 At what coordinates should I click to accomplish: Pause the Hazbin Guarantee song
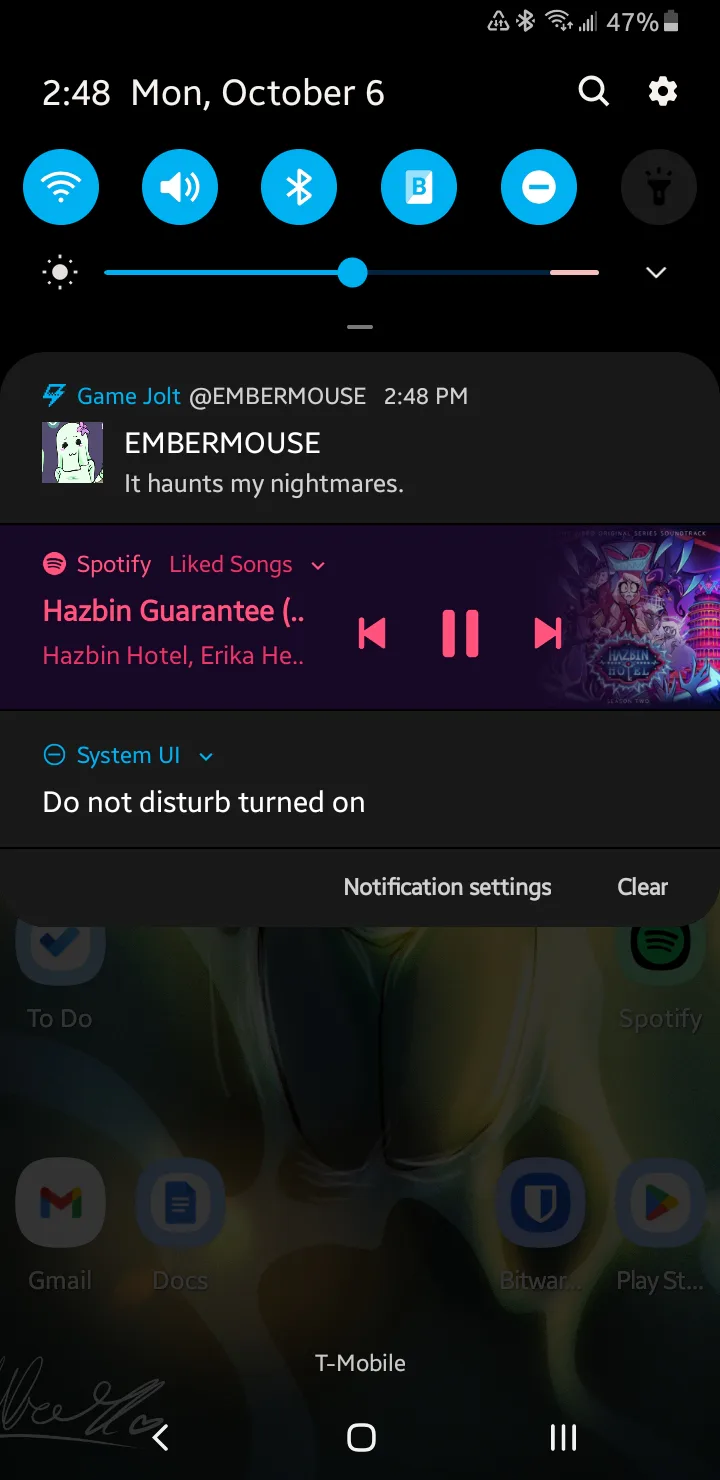point(460,633)
